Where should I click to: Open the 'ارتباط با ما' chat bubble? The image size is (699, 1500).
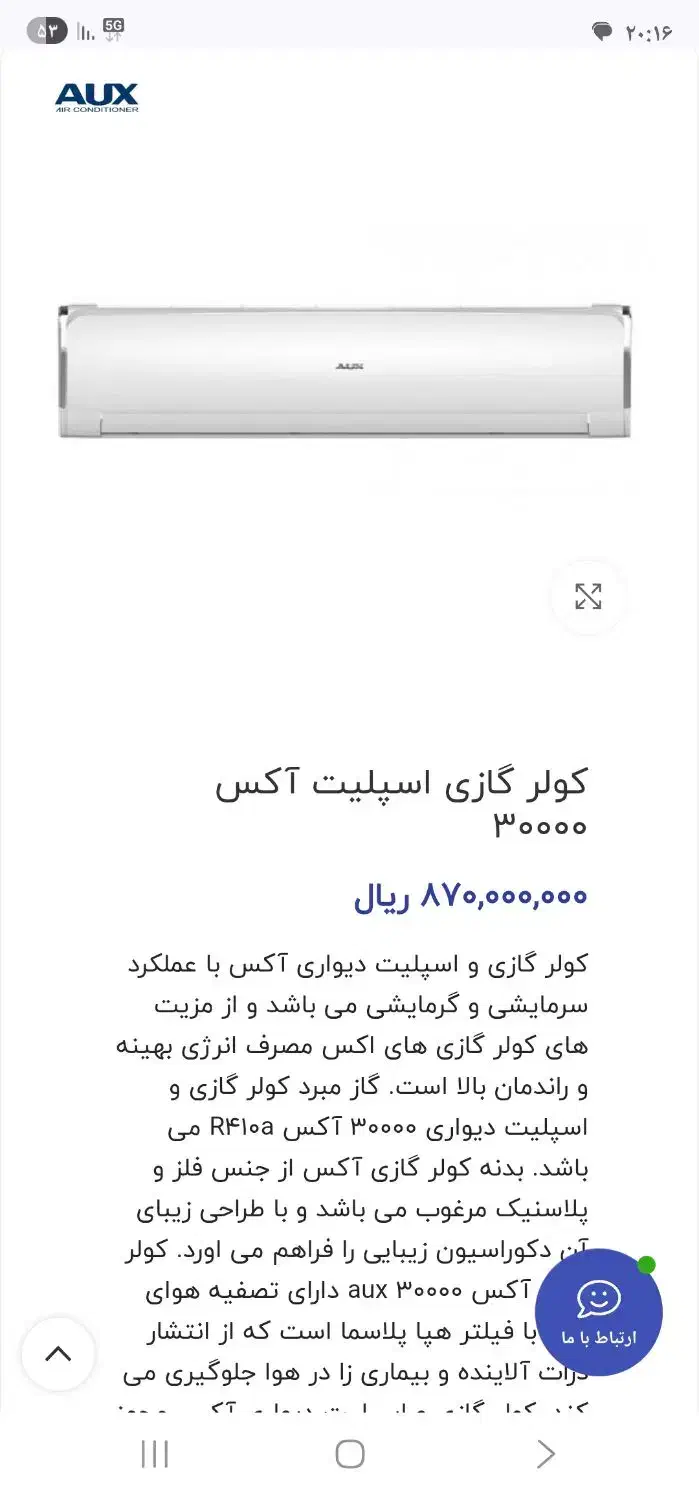598,1312
